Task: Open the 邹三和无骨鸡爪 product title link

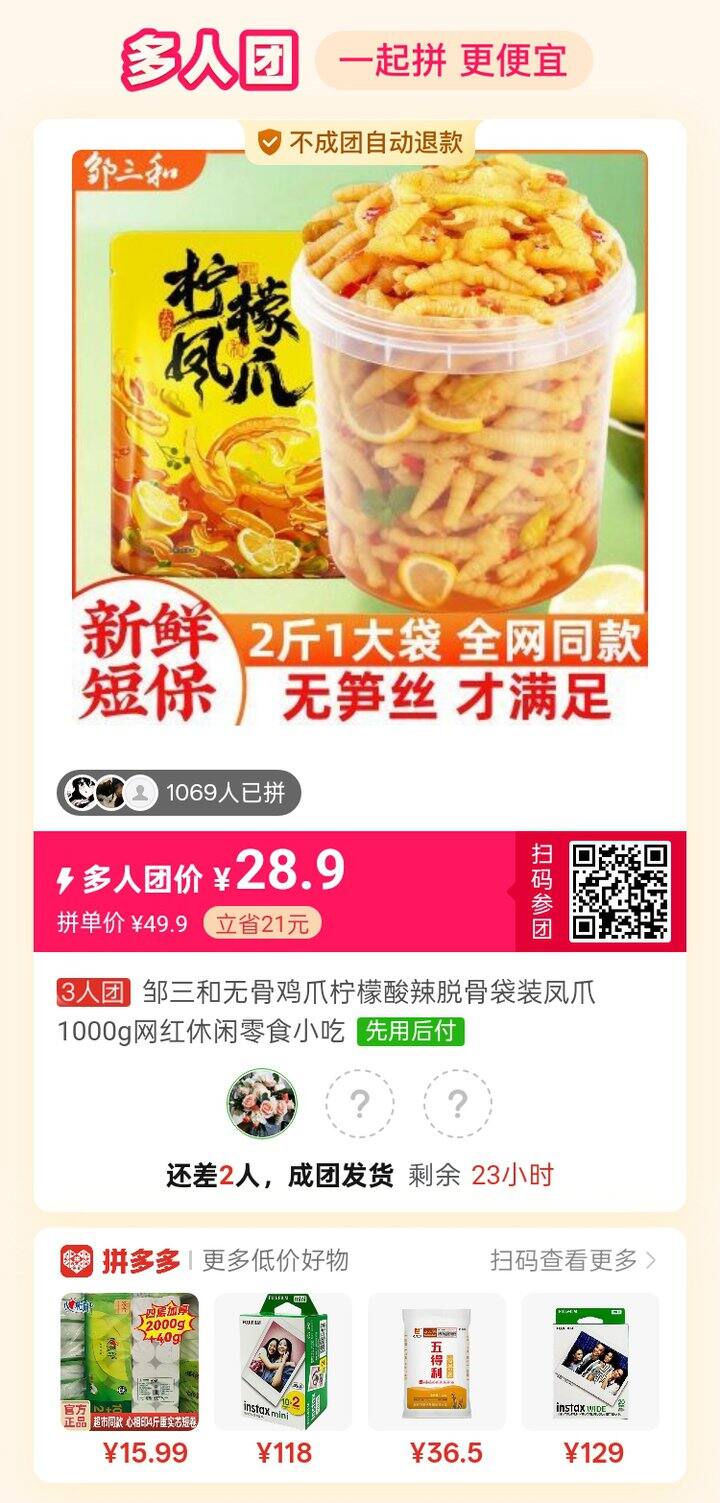Action: click(x=360, y=1012)
